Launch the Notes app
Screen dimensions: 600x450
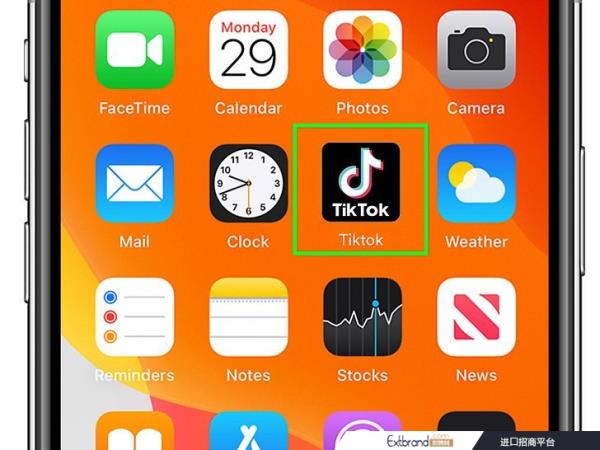point(248,317)
